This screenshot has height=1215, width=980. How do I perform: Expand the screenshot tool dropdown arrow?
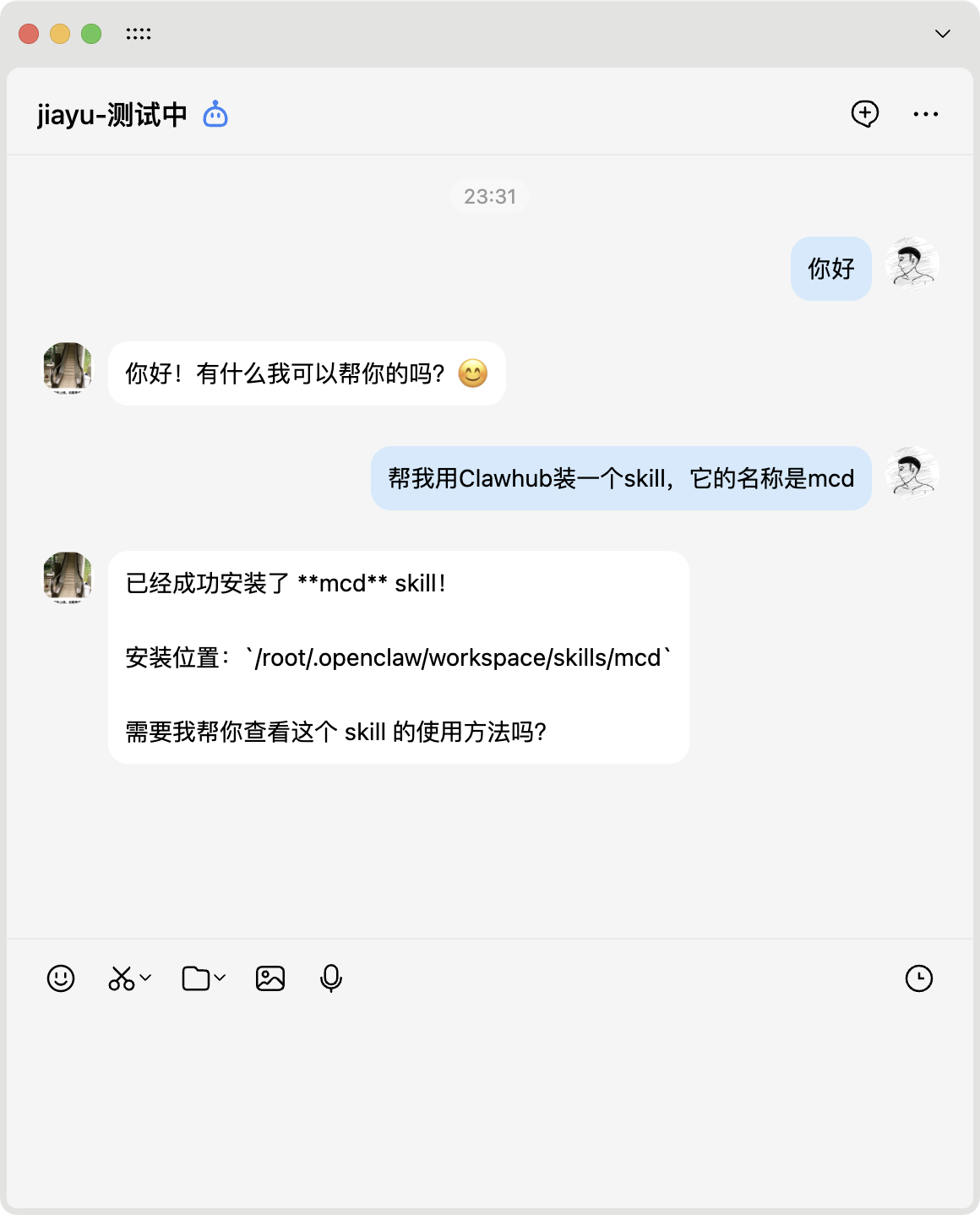click(x=146, y=978)
